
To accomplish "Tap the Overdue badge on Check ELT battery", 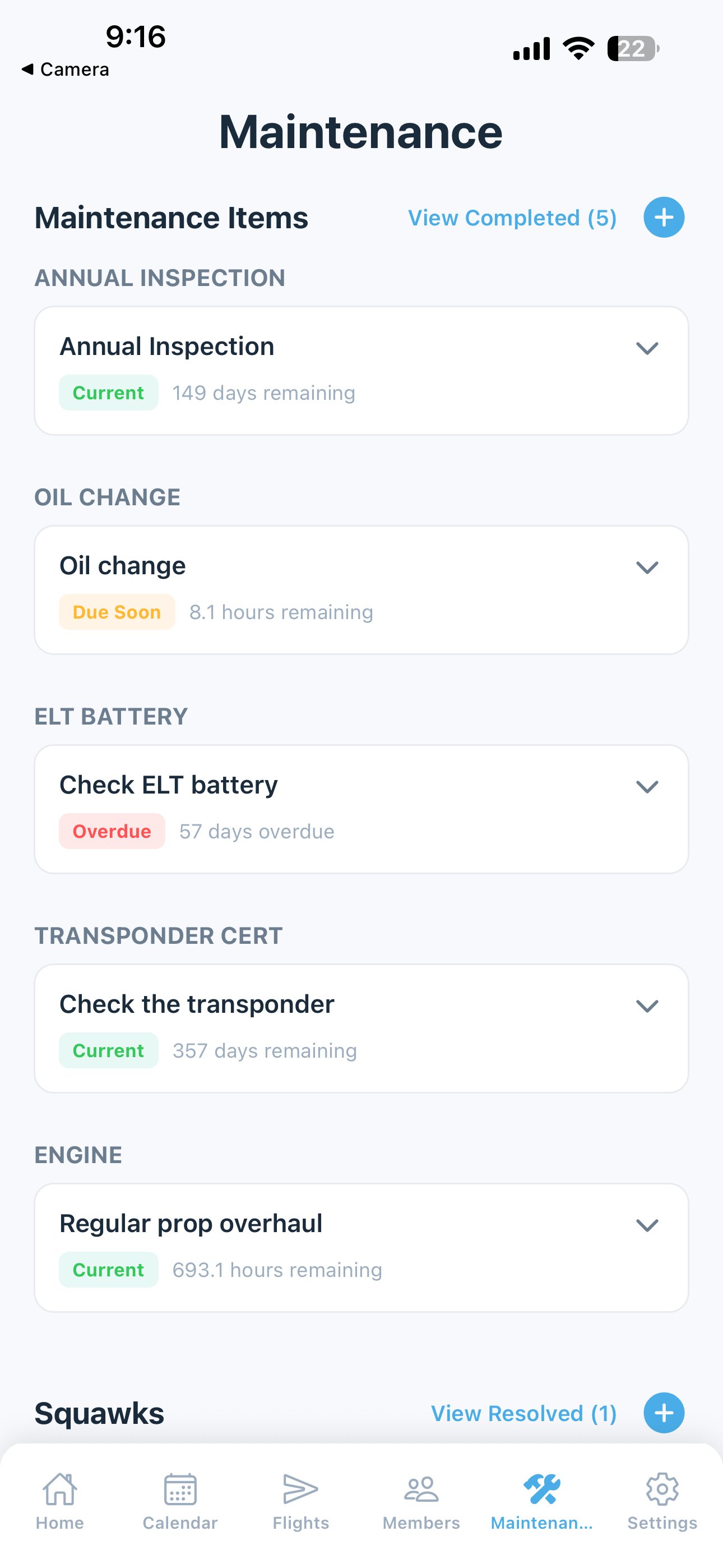I will (x=112, y=831).
